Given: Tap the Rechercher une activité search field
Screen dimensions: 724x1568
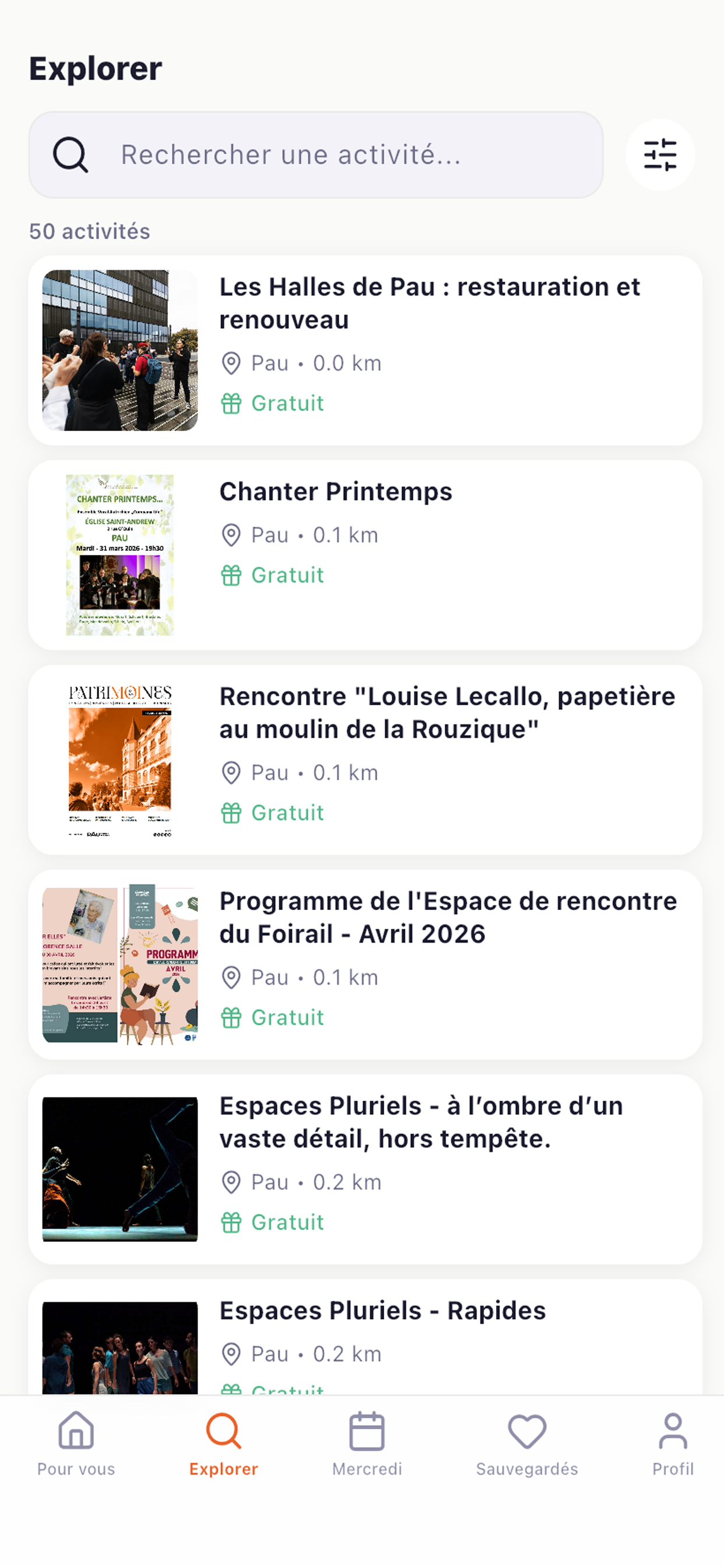Looking at the screenshot, I should click(316, 155).
